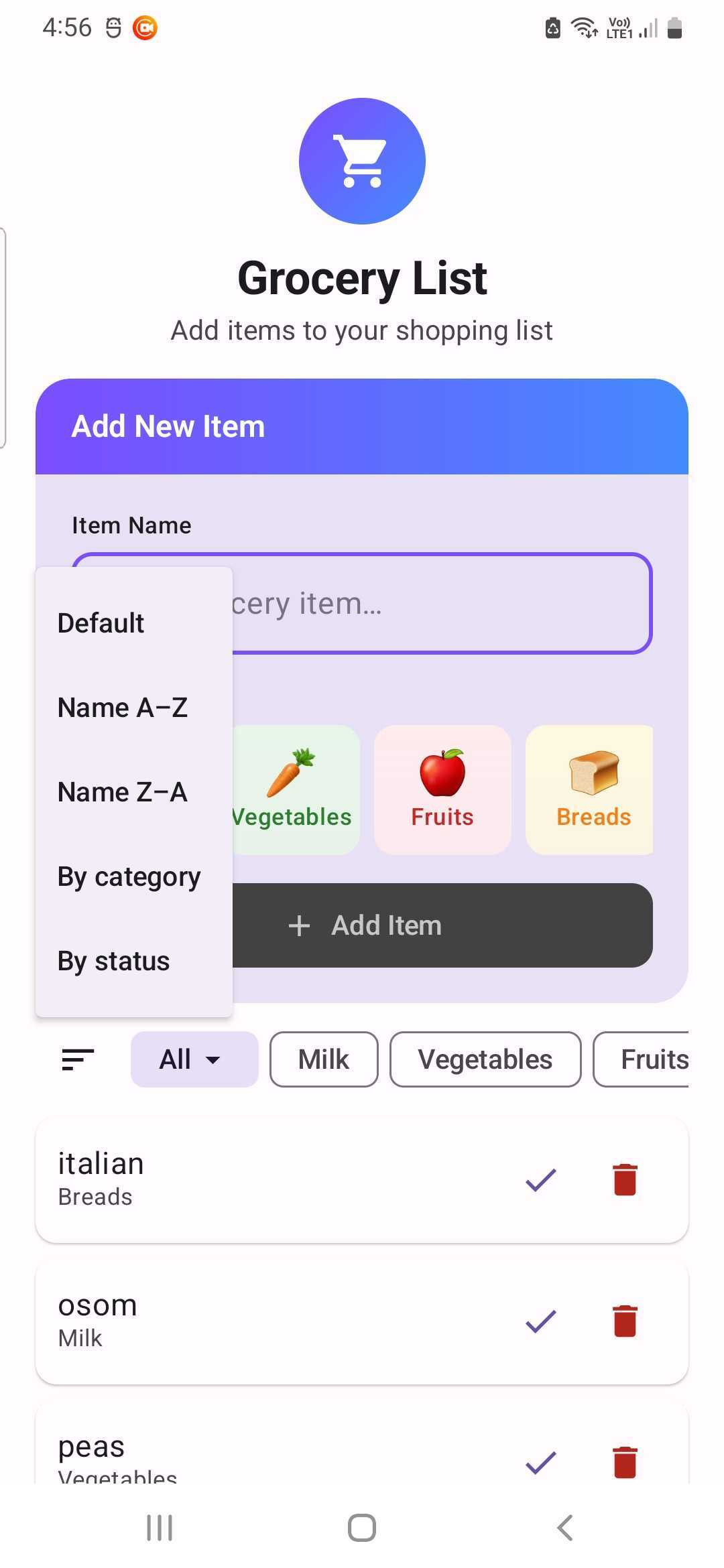Pick the Fruits category tile
The width and height of the screenshot is (724, 1568).
(x=442, y=789)
